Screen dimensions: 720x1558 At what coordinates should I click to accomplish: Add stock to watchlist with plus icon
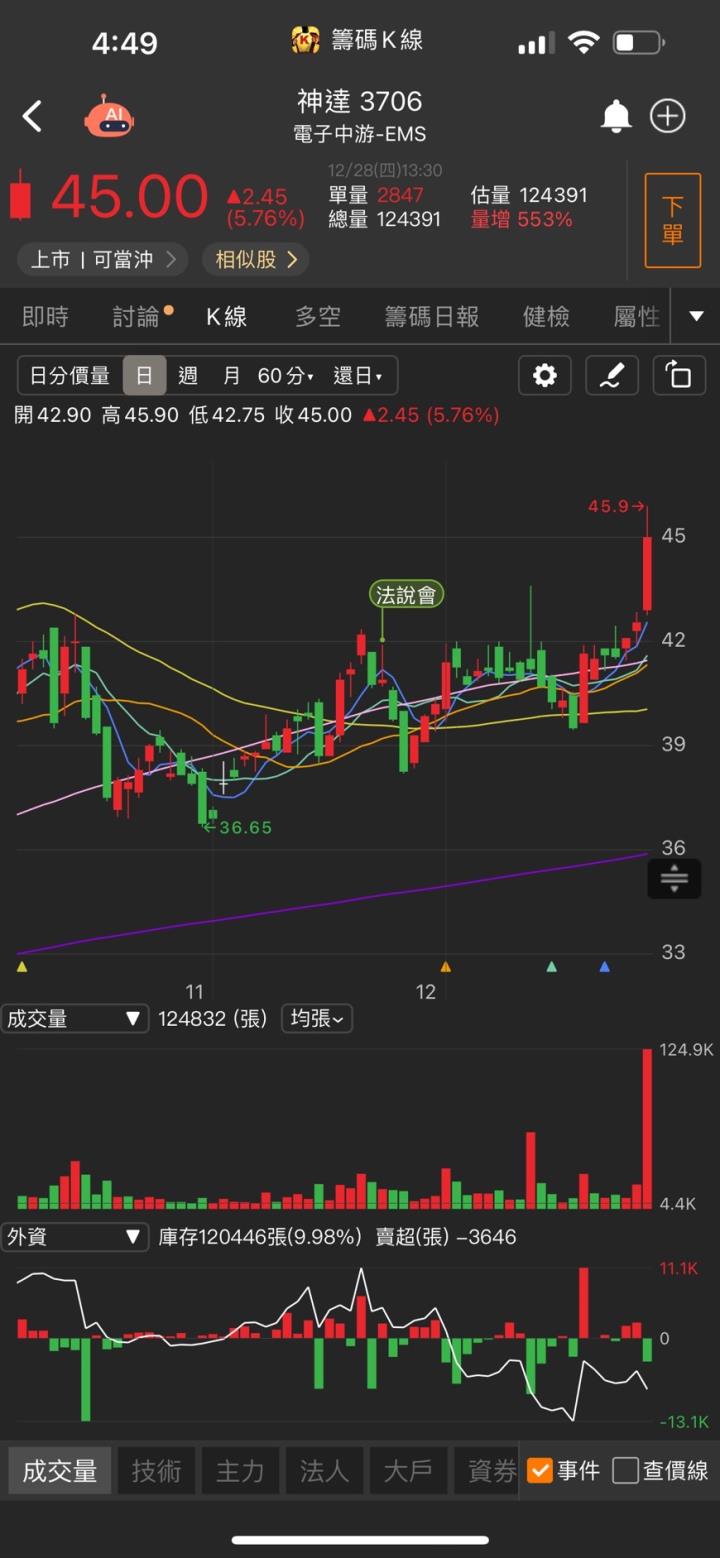(668, 117)
